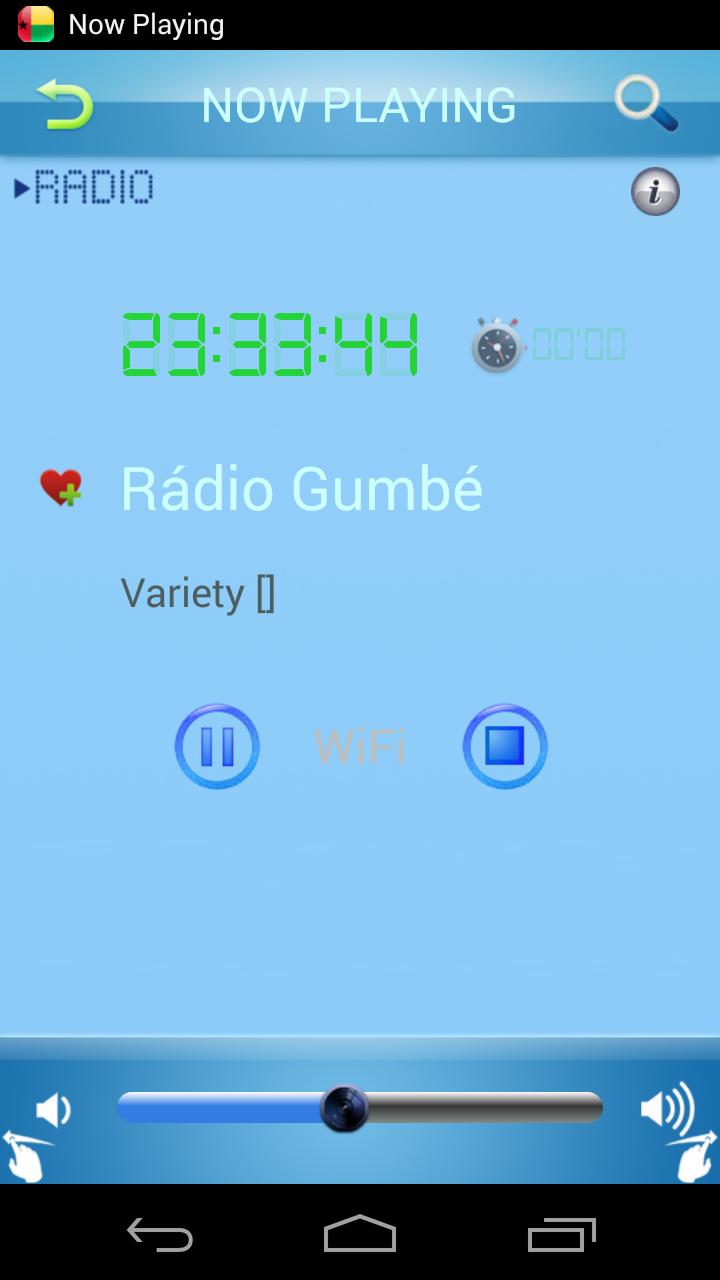This screenshot has width=720, height=1280.
Task: Open station info with the i icon
Action: [x=655, y=191]
